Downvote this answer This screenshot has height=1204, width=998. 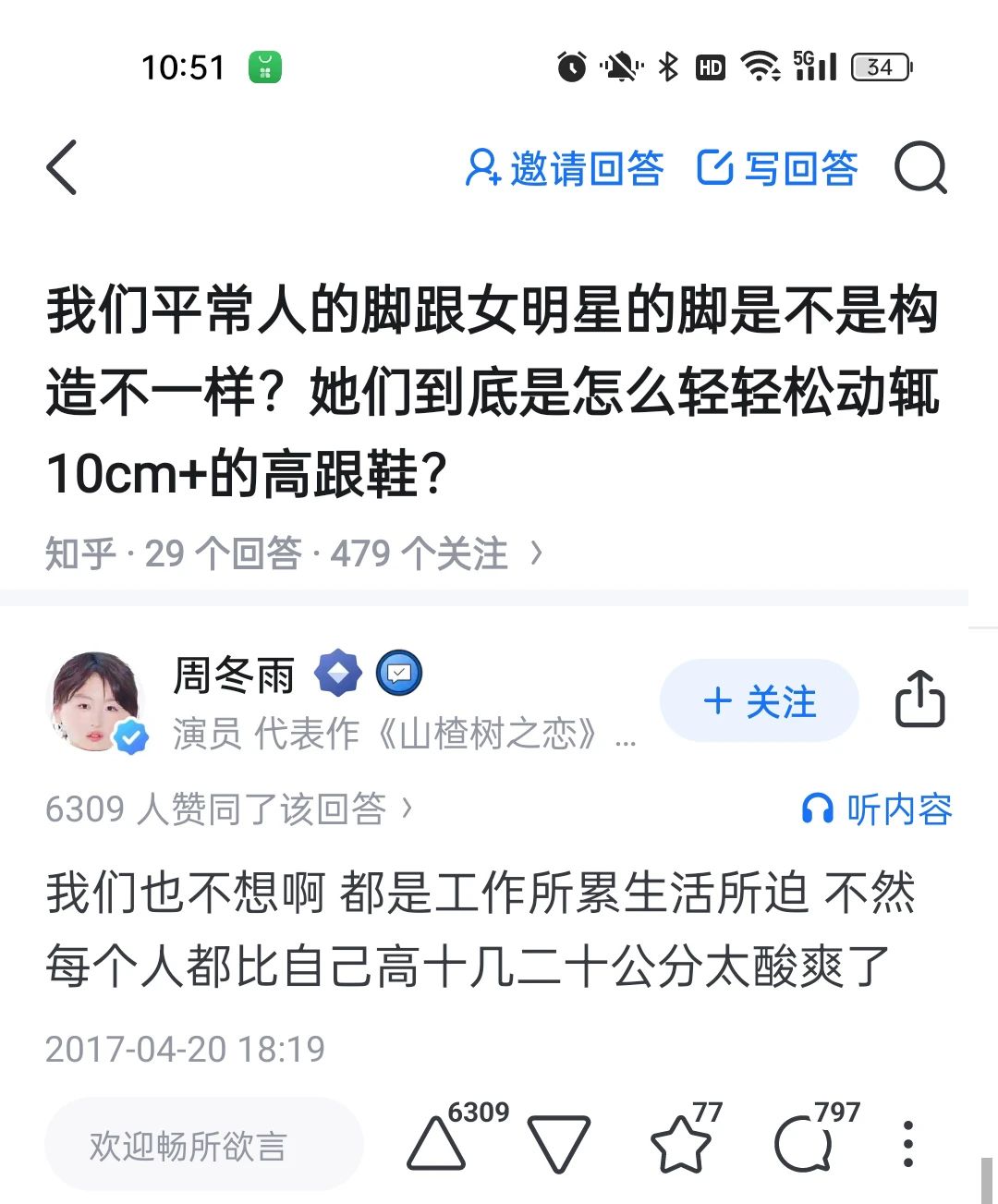tap(558, 1144)
